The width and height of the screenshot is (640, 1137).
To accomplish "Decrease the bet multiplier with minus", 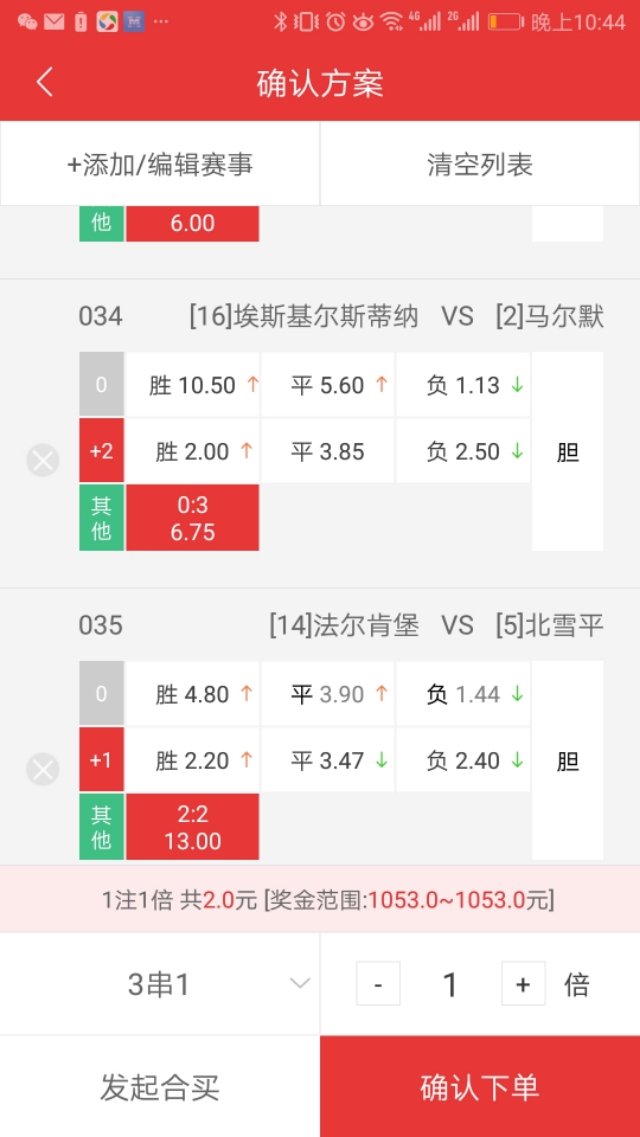I will click(378, 985).
